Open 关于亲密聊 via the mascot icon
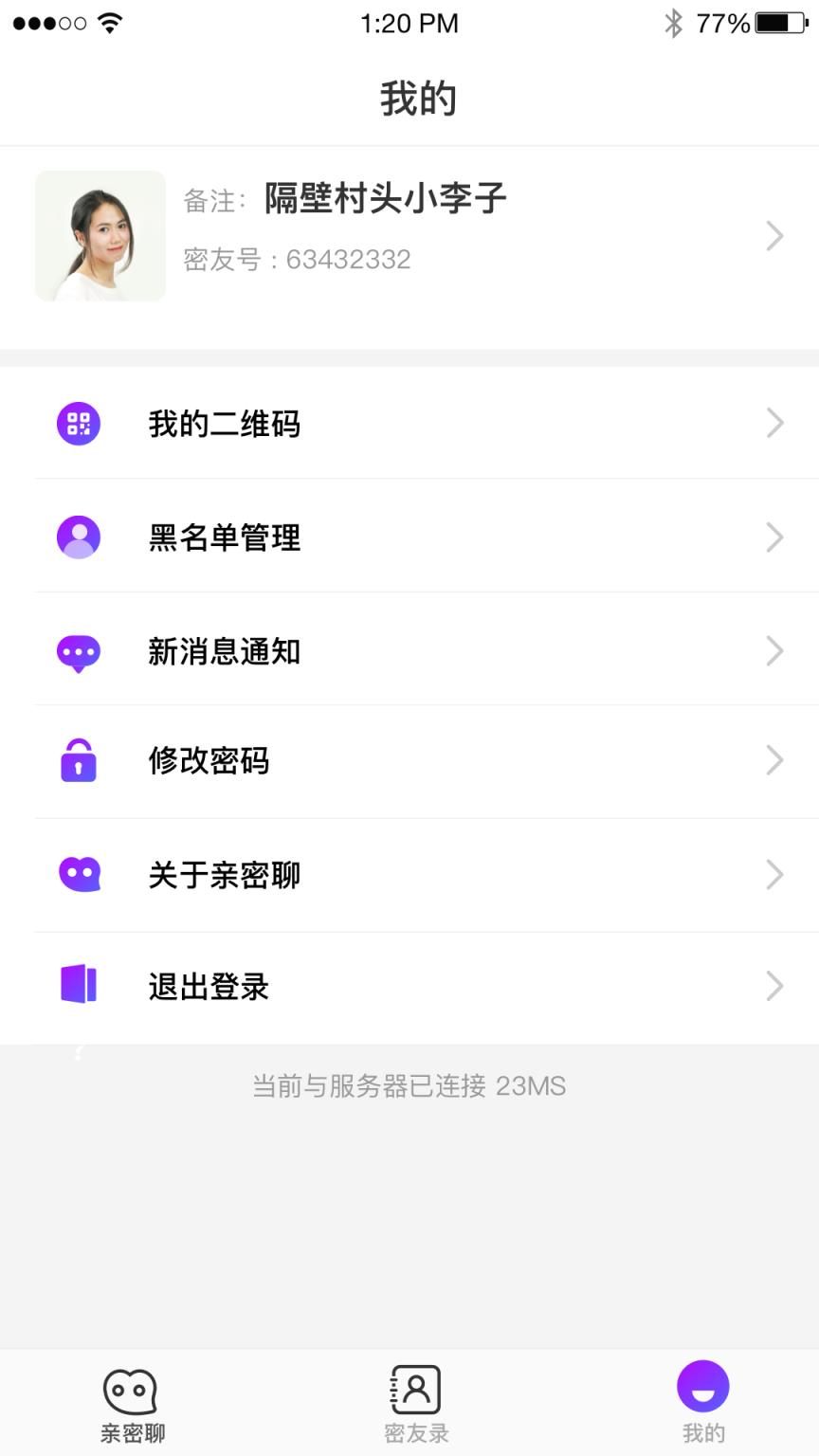 coord(80,874)
